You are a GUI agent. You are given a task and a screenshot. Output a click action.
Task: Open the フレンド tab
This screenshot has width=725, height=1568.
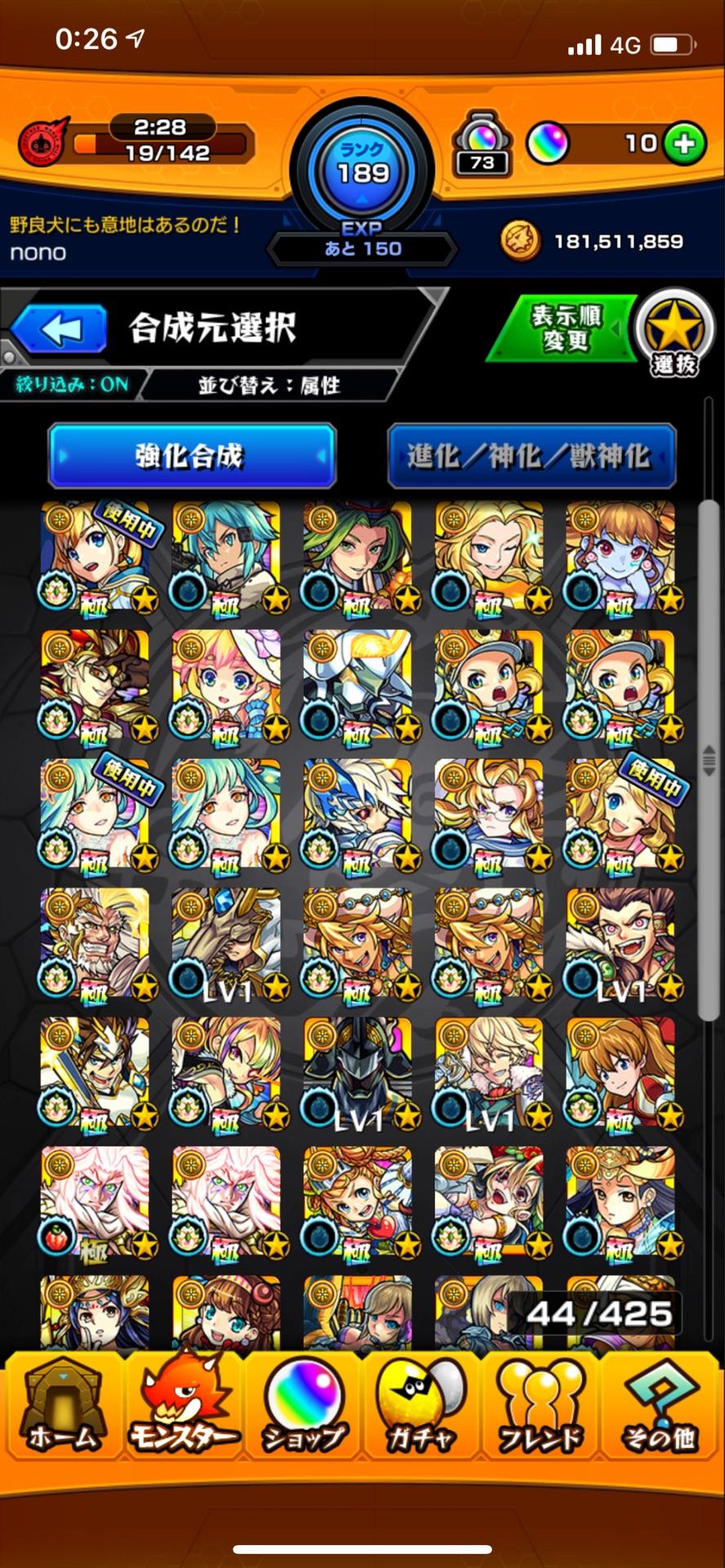point(540,1406)
